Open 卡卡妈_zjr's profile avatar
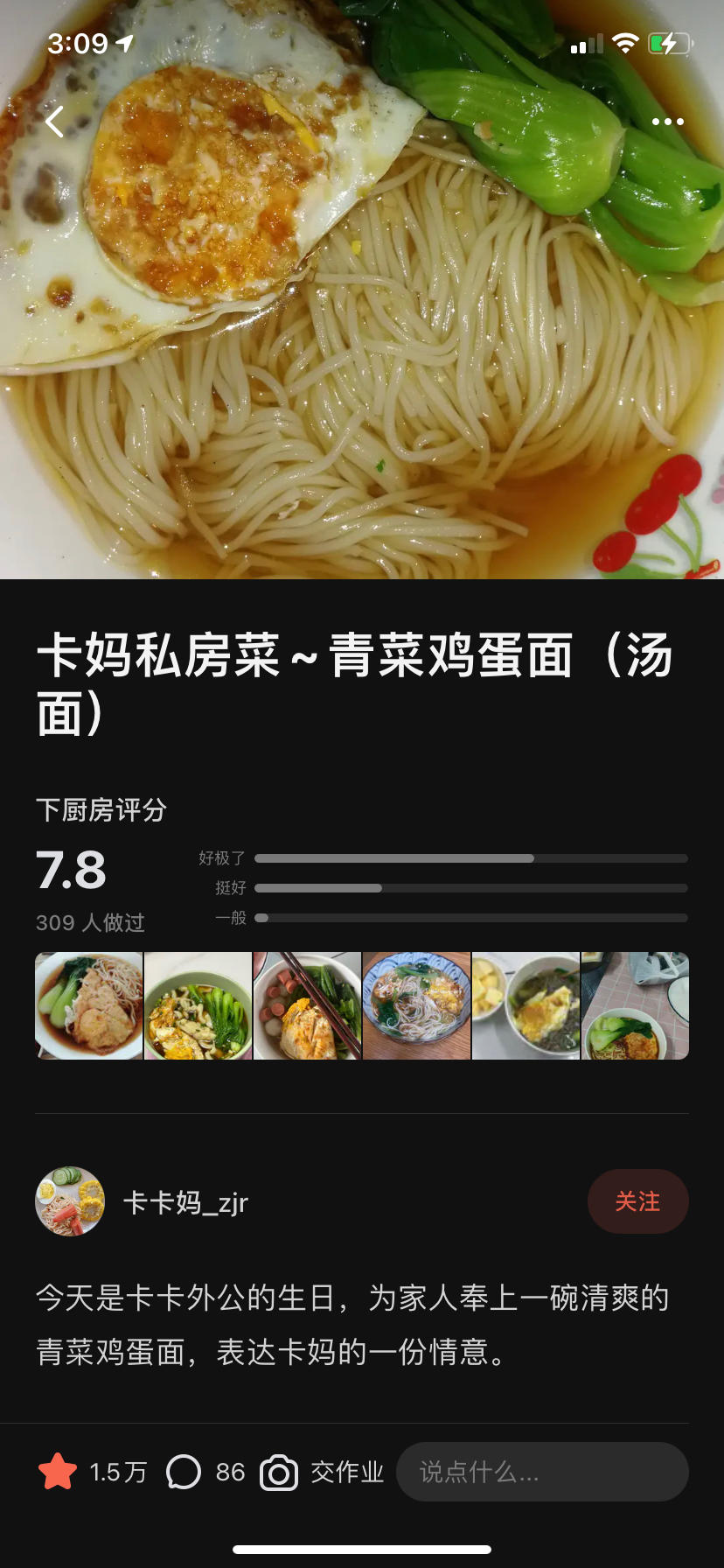The width and height of the screenshot is (724, 1568). [x=70, y=1201]
